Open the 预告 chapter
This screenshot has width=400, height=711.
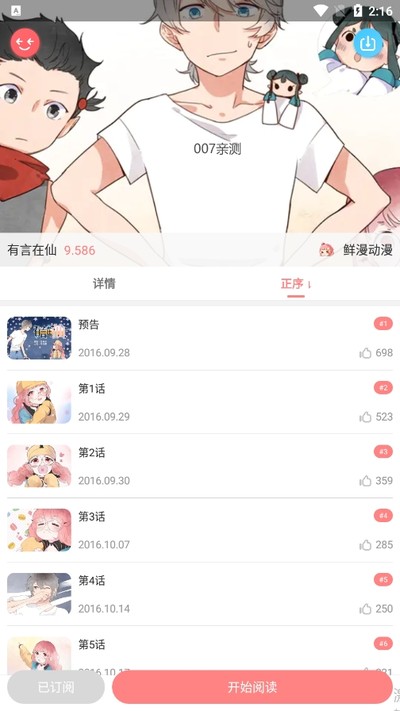200,338
